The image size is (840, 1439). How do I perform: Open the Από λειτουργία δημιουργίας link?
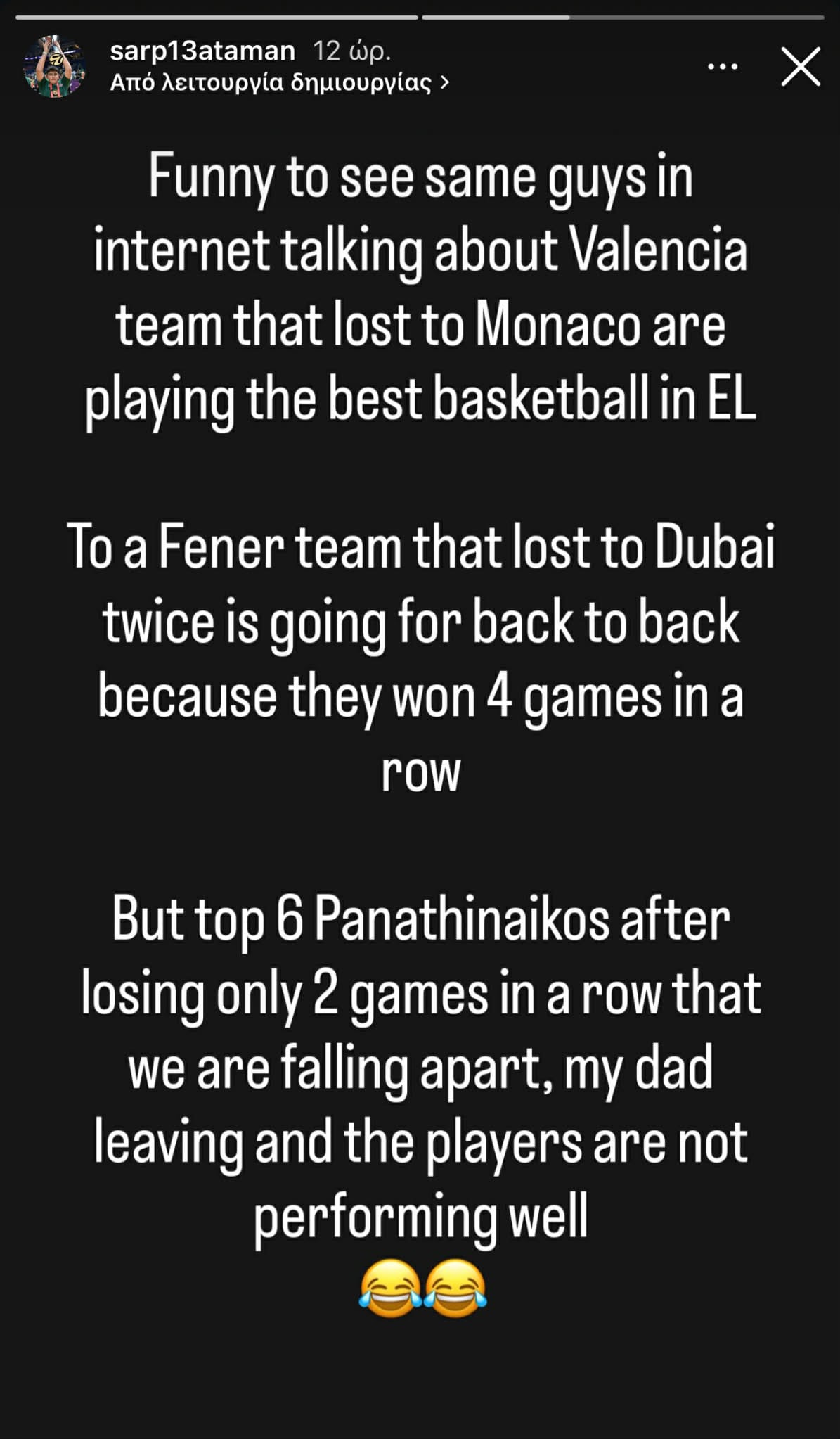278,83
